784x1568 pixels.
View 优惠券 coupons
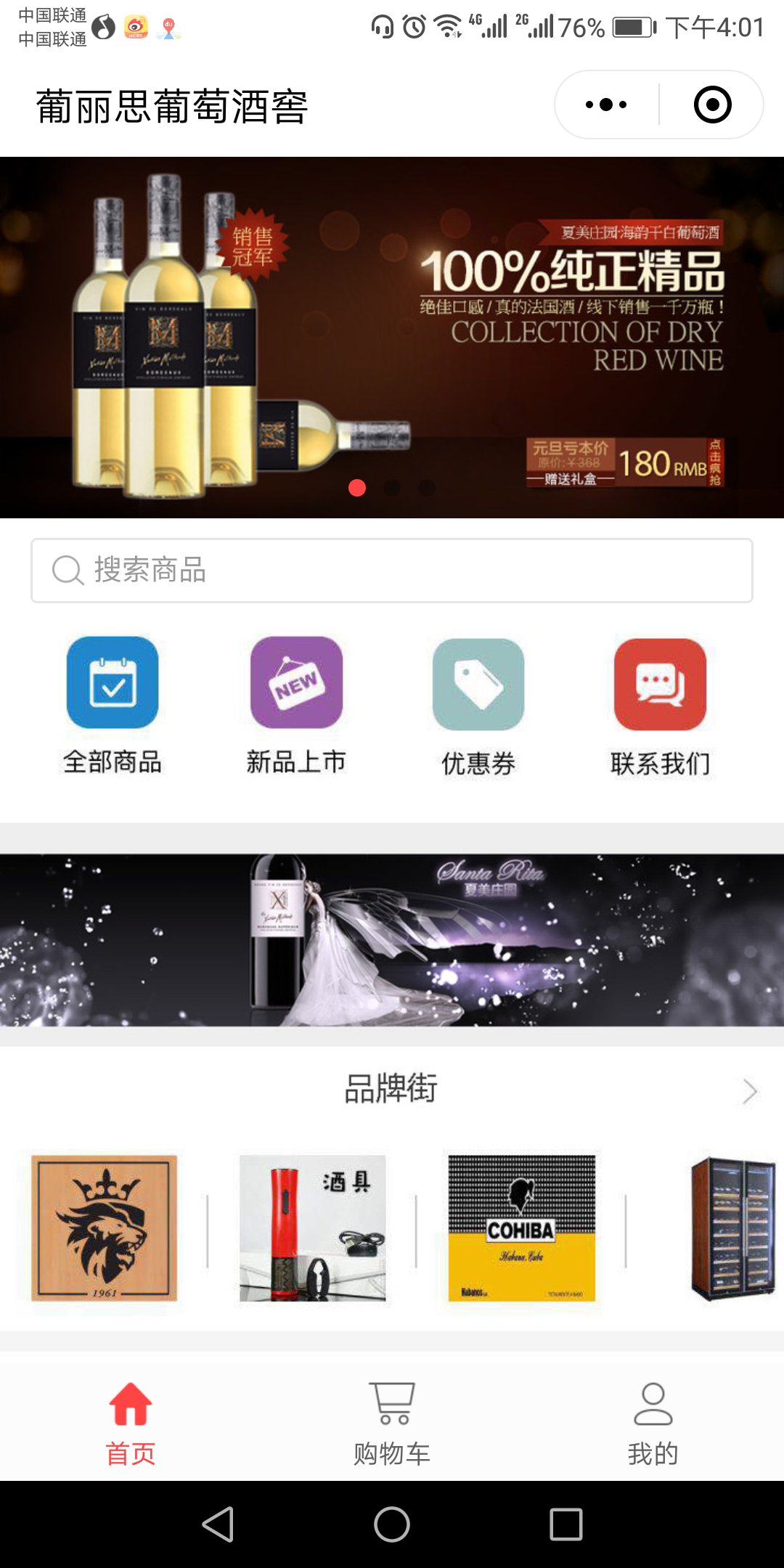[x=478, y=704]
